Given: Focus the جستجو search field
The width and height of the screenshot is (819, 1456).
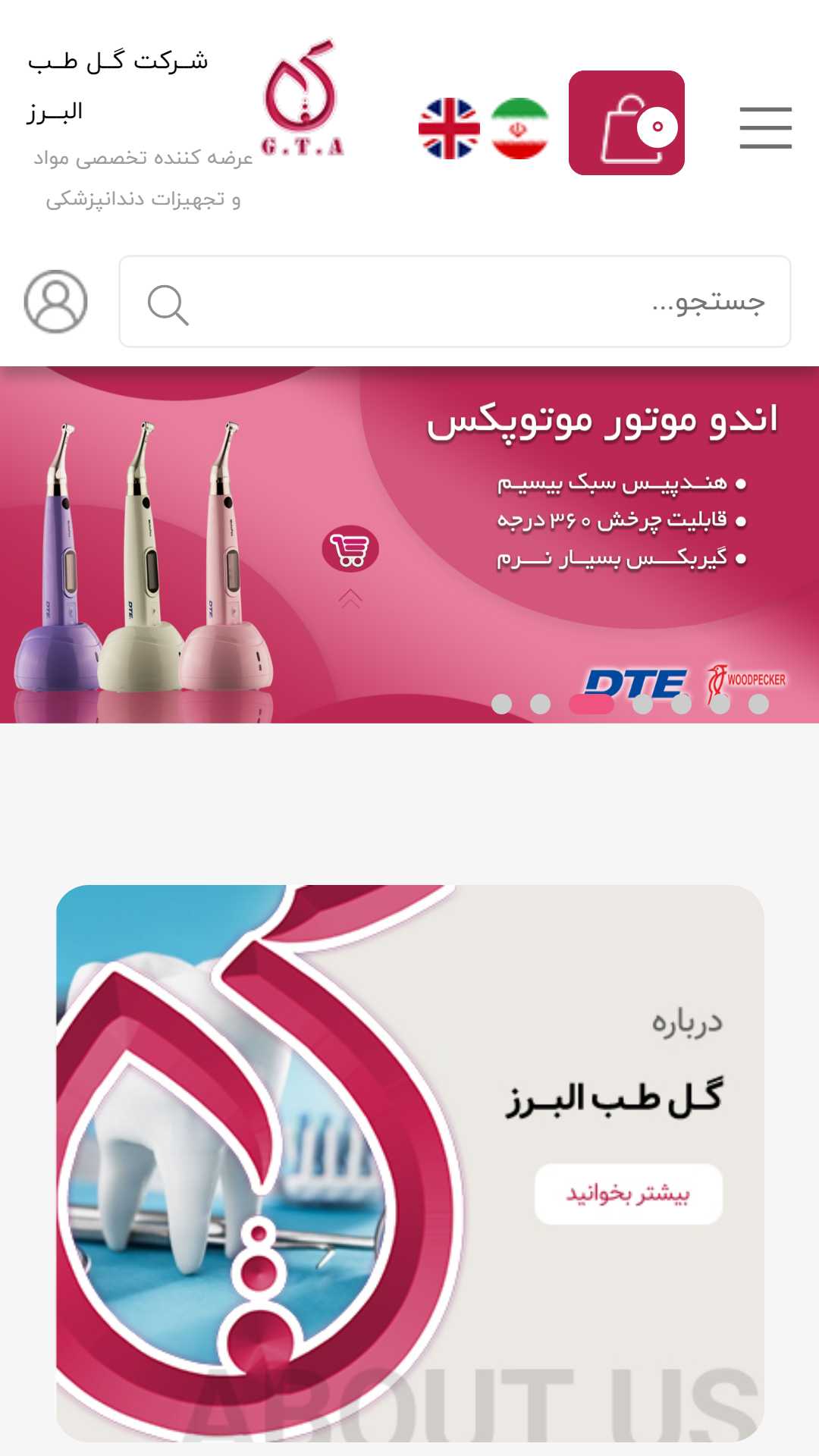Looking at the screenshot, I should [x=485, y=302].
